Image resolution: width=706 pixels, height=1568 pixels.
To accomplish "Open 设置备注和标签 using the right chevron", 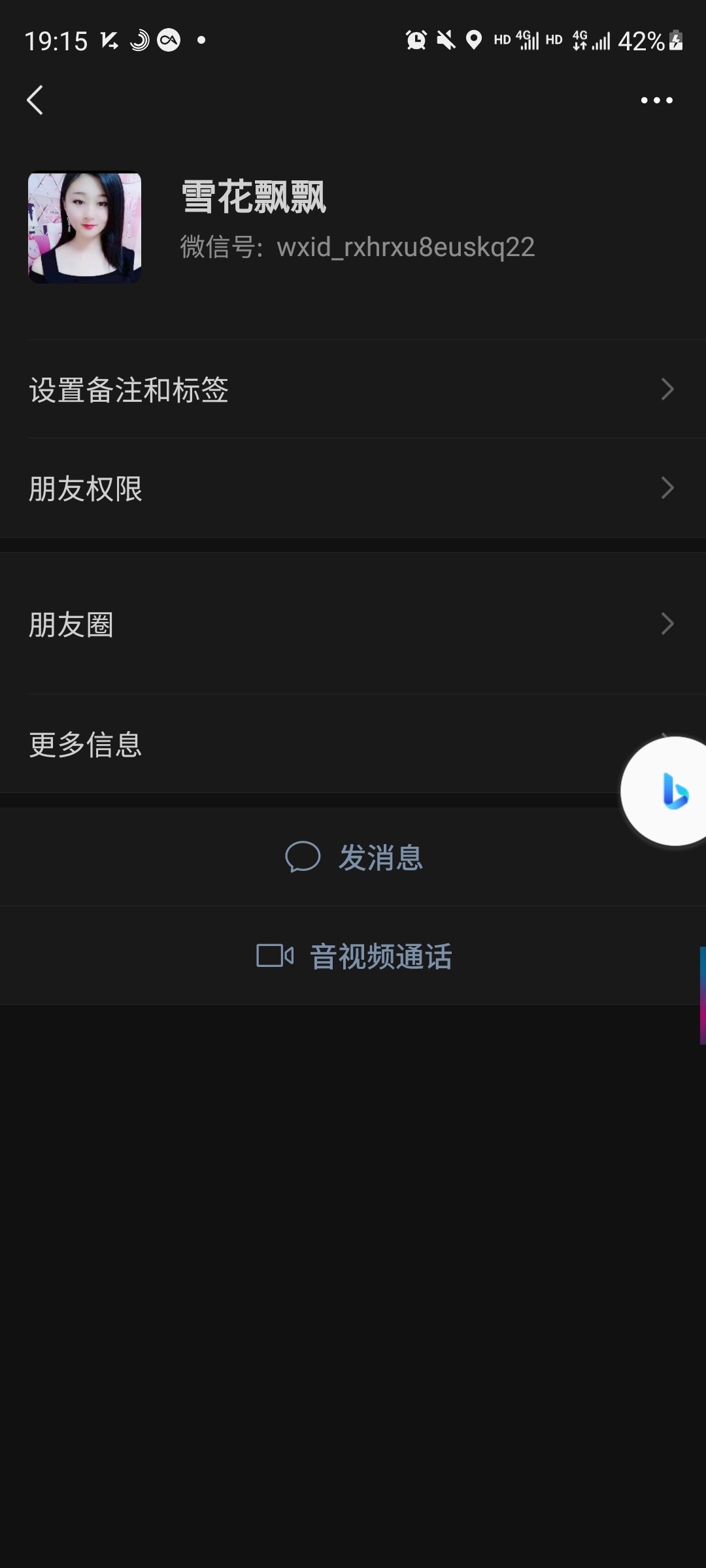I will [667, 389].
